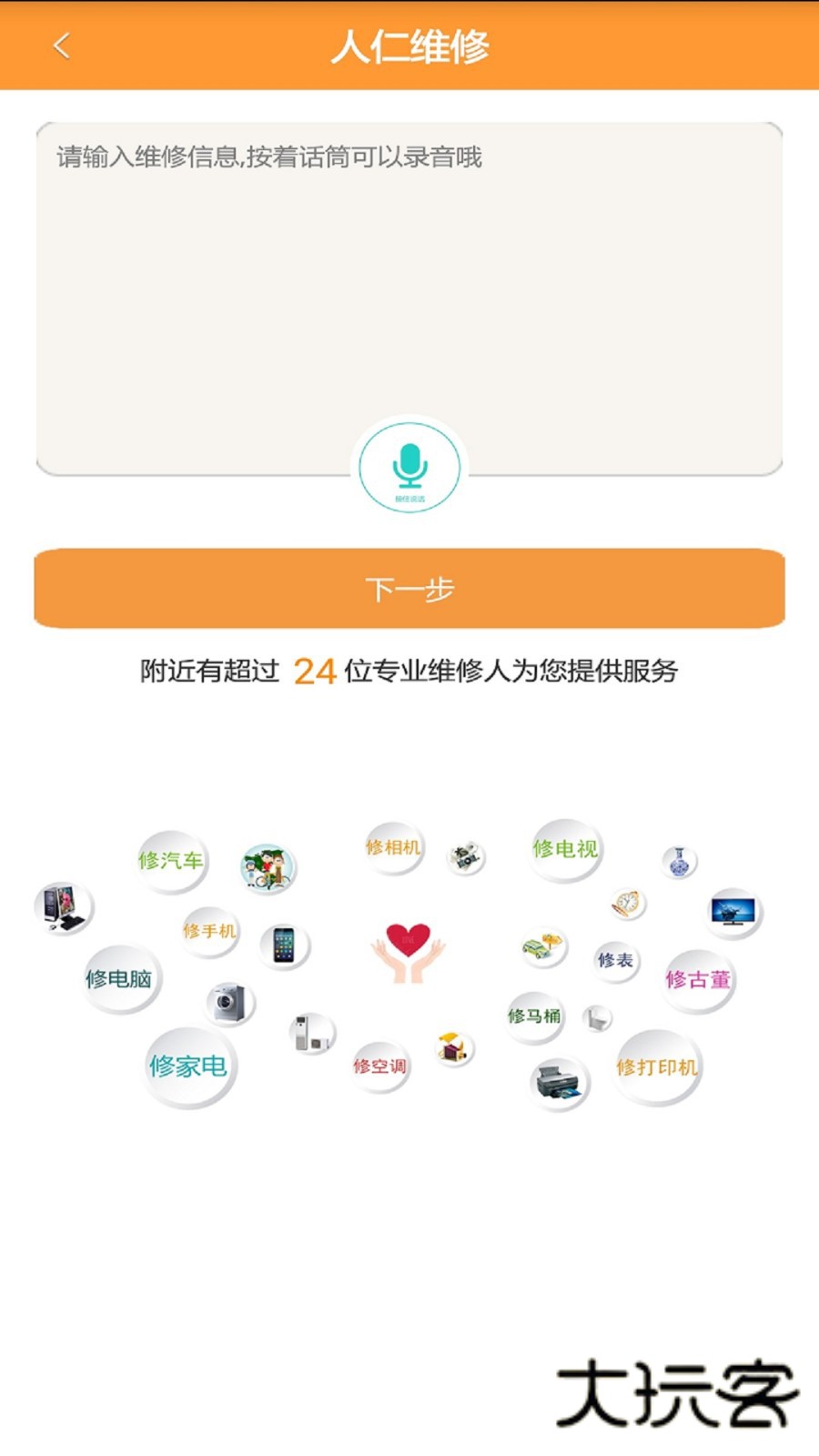
Task: Tap the 修打印机 (printer repair) bubble
Action: (658, 1068)
